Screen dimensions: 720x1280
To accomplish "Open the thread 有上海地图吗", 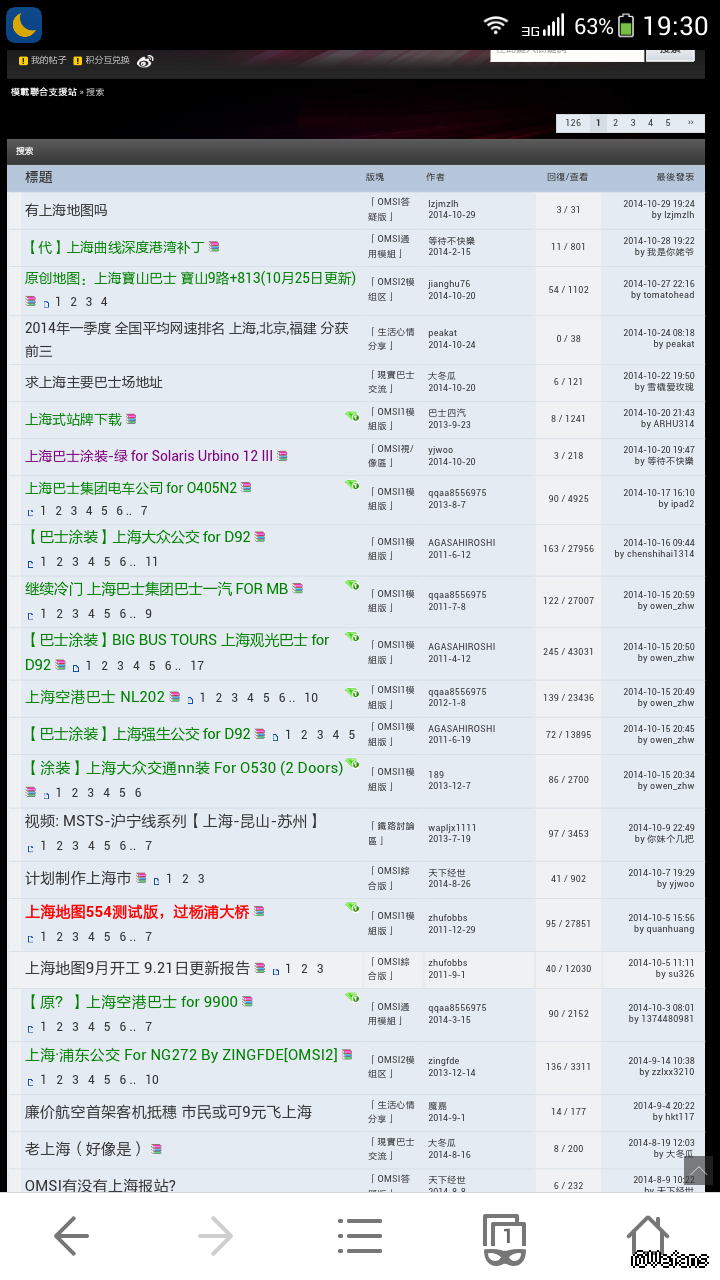I will (66, 210).
